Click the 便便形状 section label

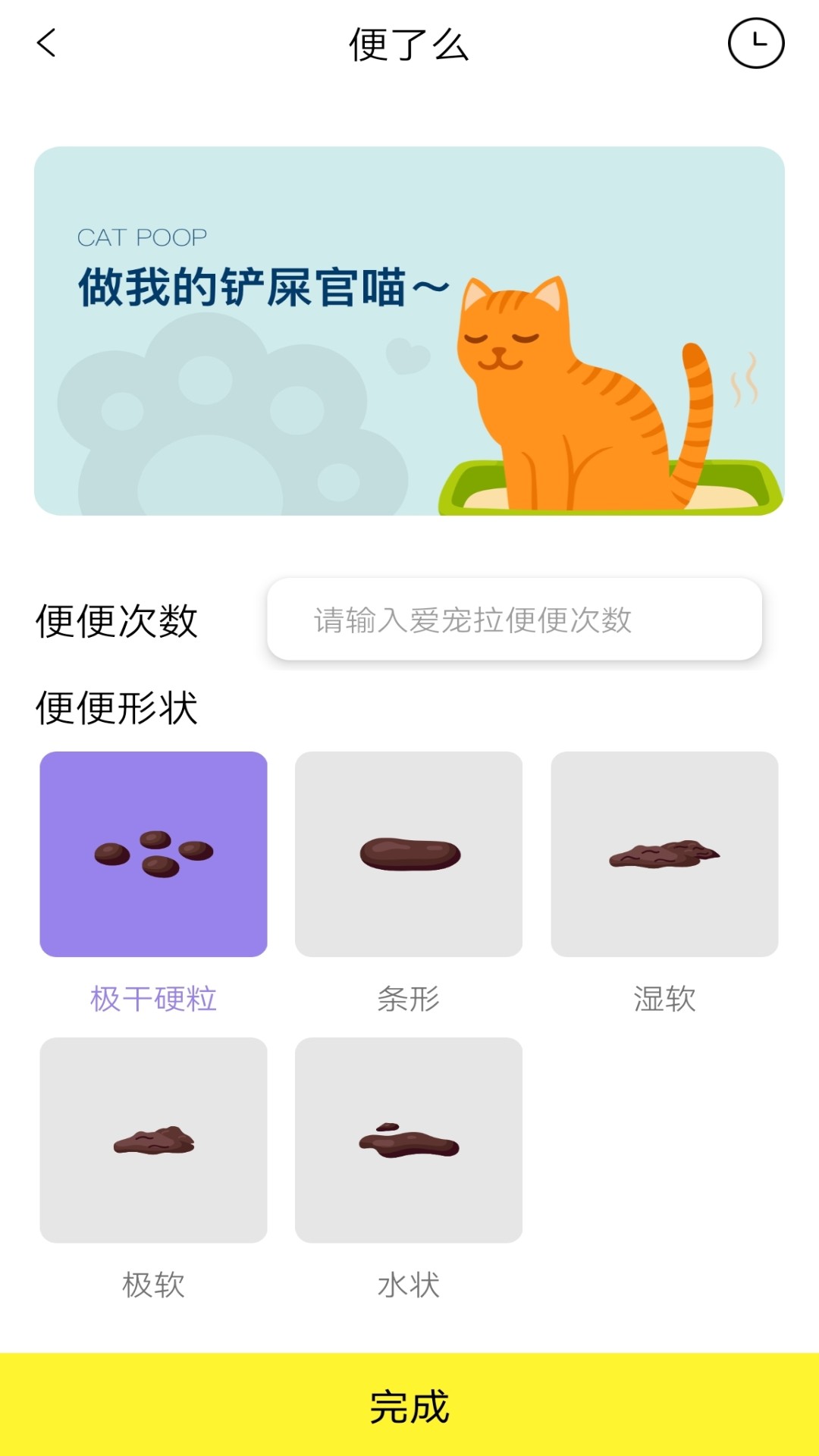pyautogui.click(x=115, y=707)
